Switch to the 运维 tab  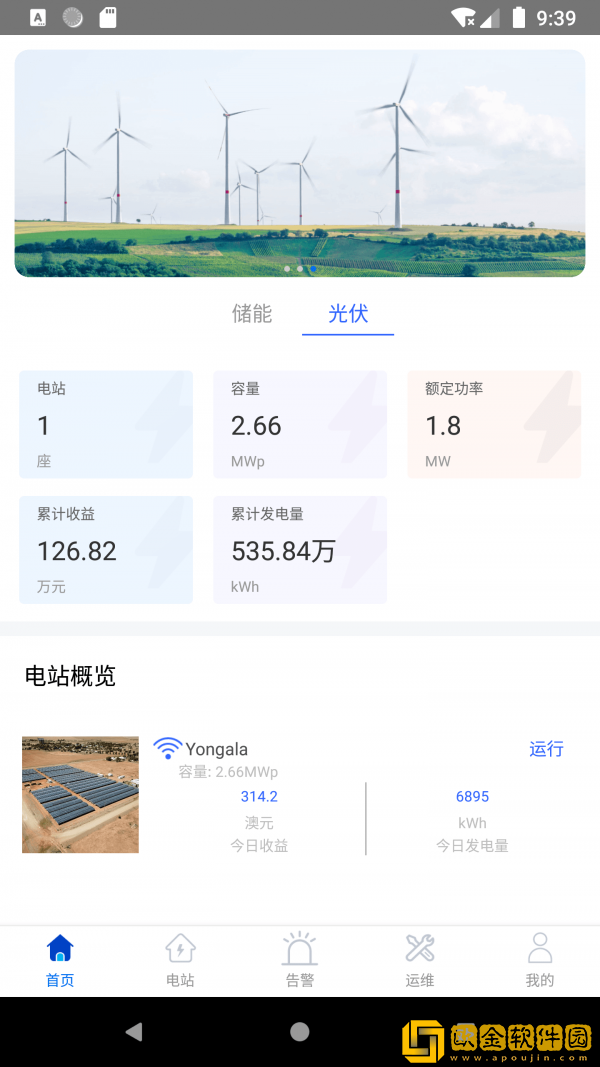coord(420,960)
